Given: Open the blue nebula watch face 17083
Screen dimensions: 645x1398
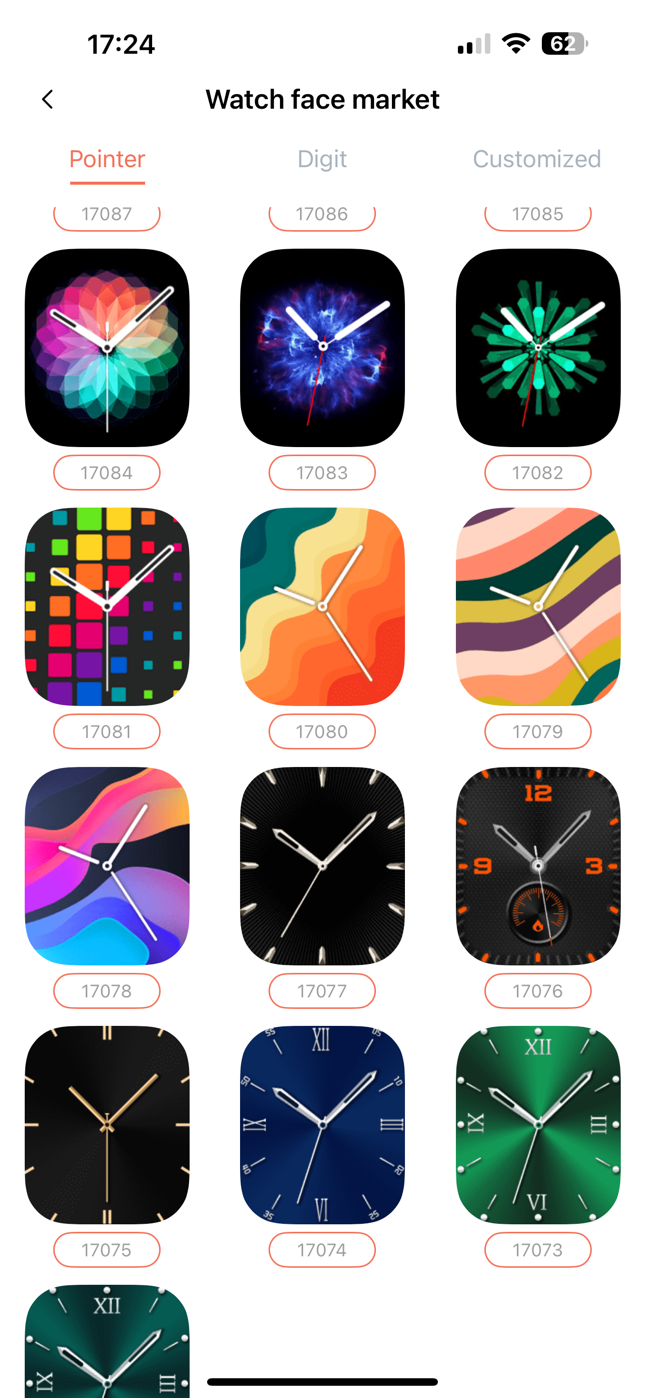Looking at the screenshot, I should pyautogui.click(x=322, y=347).
